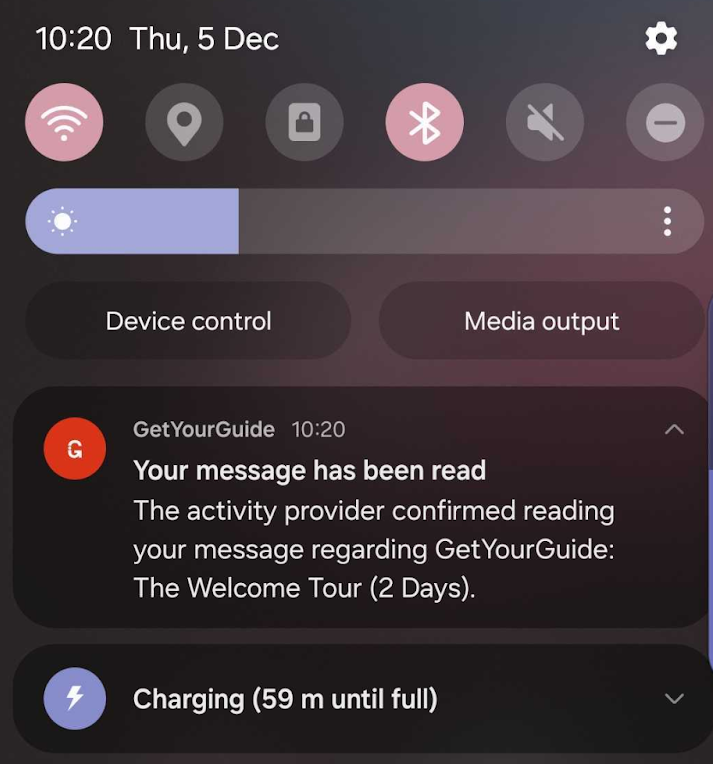Turn off Wi-Fi quick toggle

(64, 123)
